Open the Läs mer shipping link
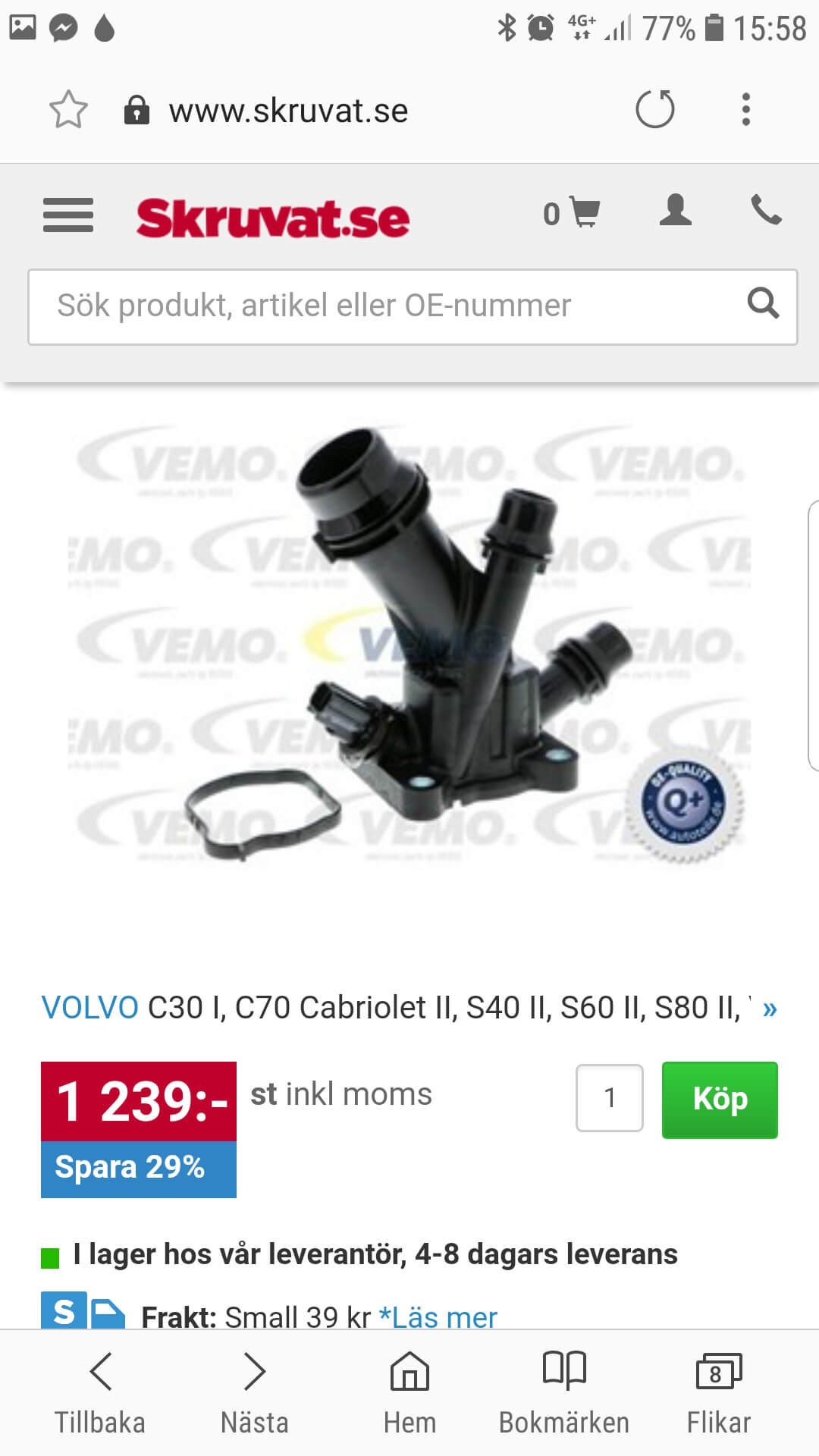 point(438,1317)
